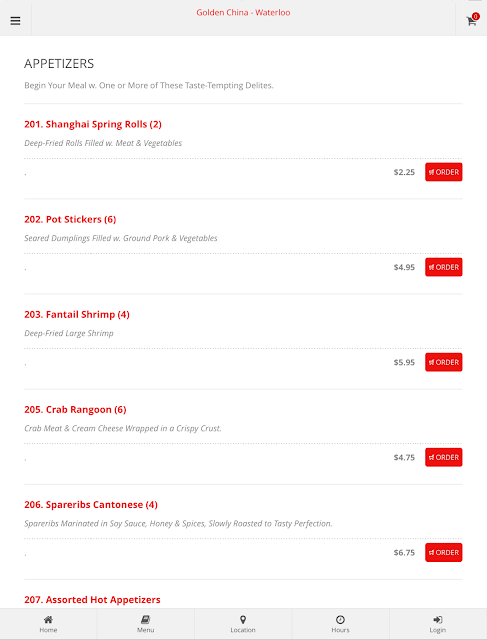Go to the Home tab
The width and height of the screenshot is (487, 640).
pos(48,624)
